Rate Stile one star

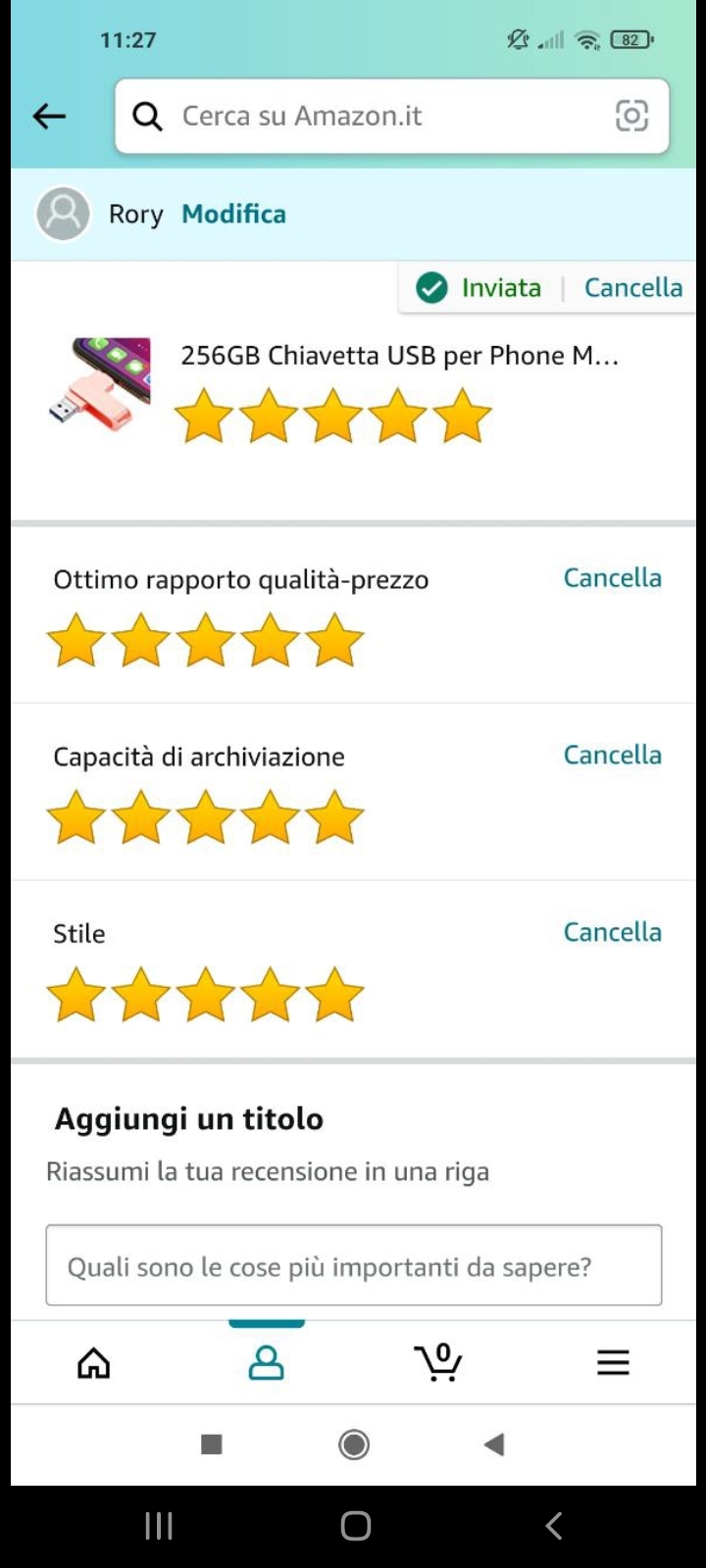coord(76,994)
